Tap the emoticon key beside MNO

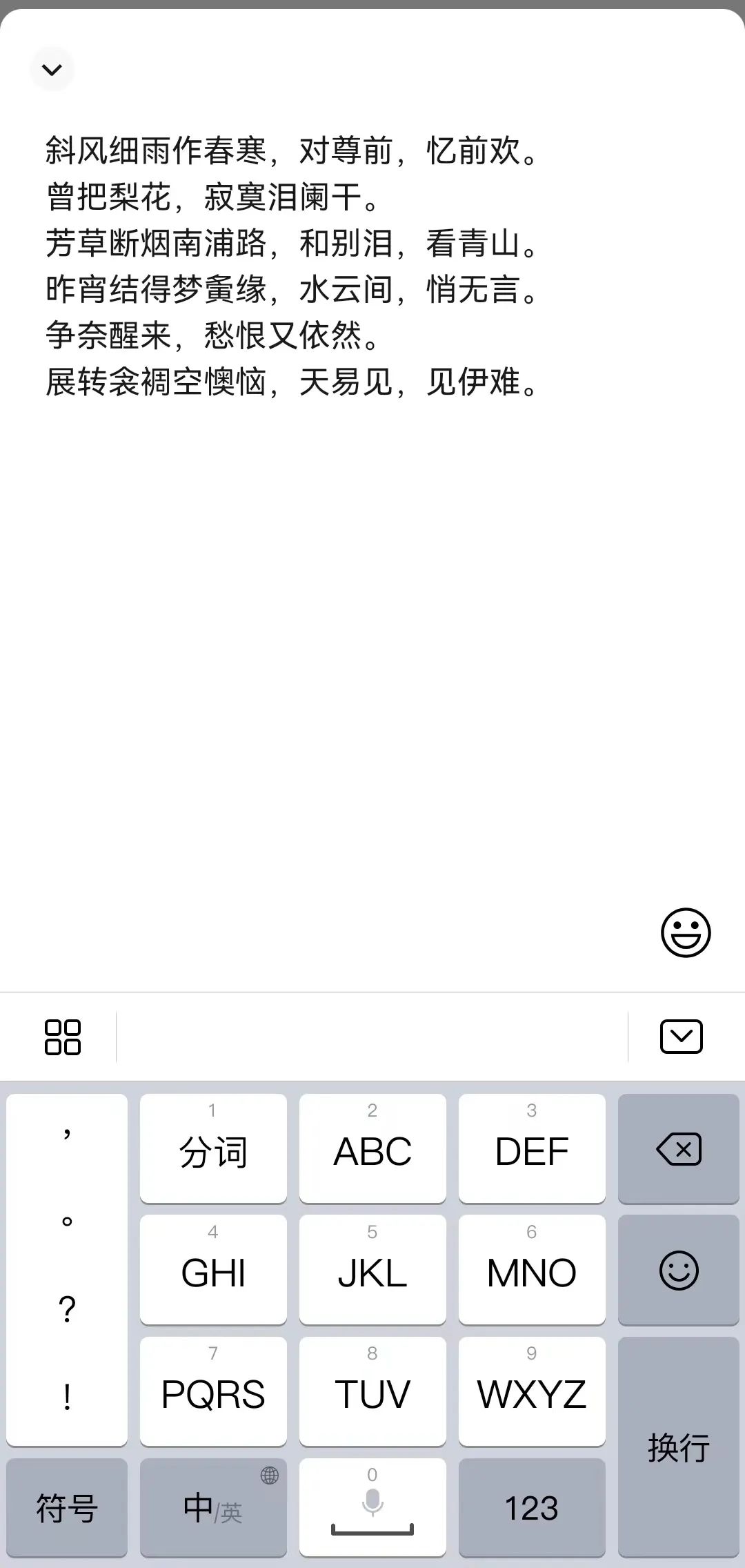[678, 1271]
